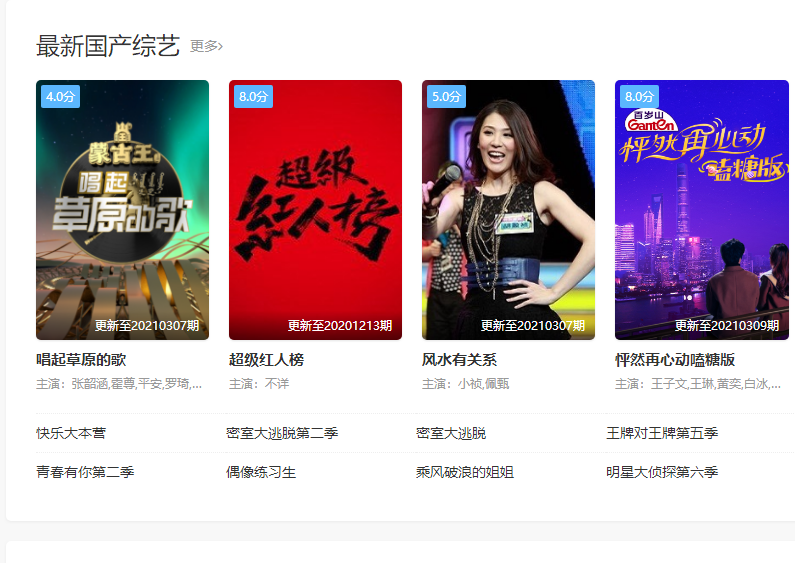Open 明星大侦探第六季 from the list
Viewport: 795px width, 563px height.
662,472
